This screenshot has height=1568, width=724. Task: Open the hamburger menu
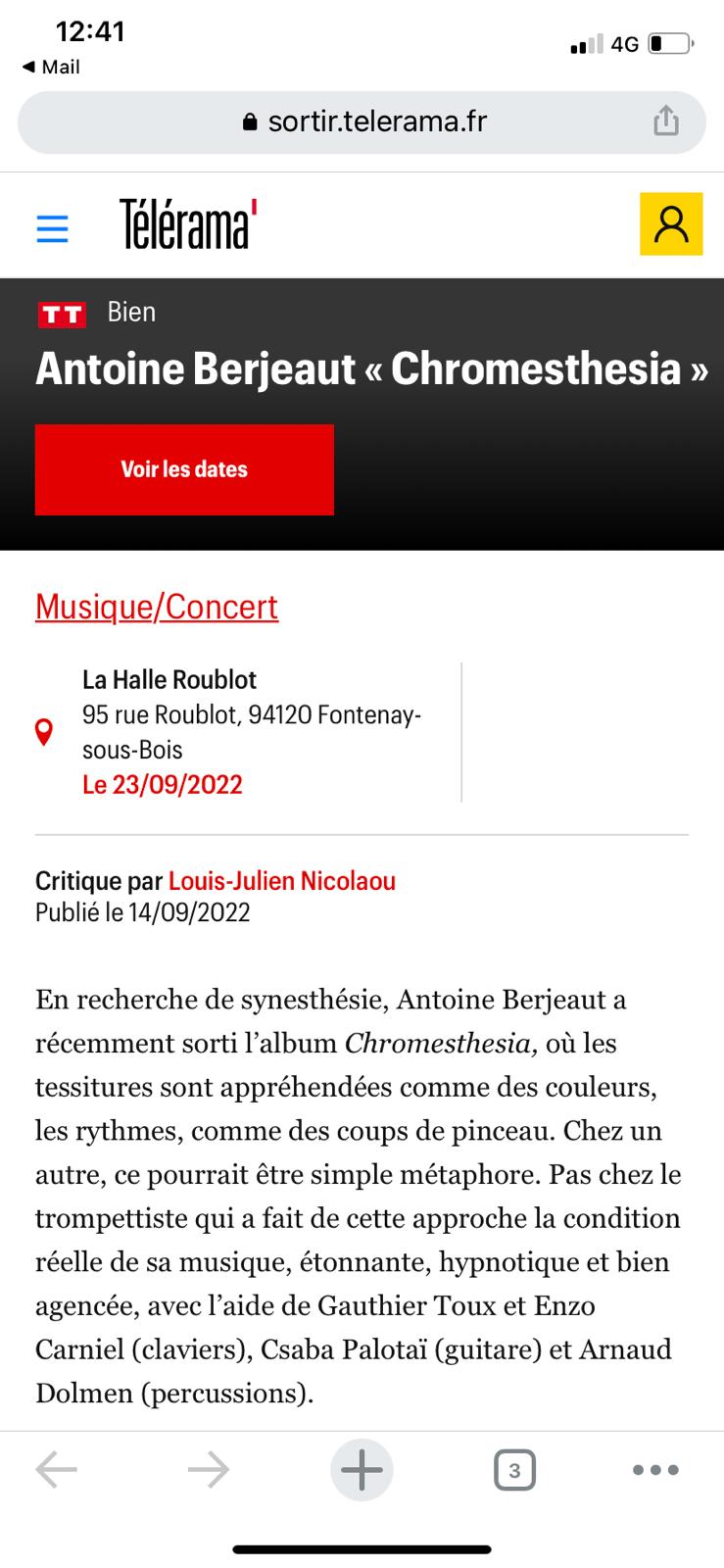52,228
